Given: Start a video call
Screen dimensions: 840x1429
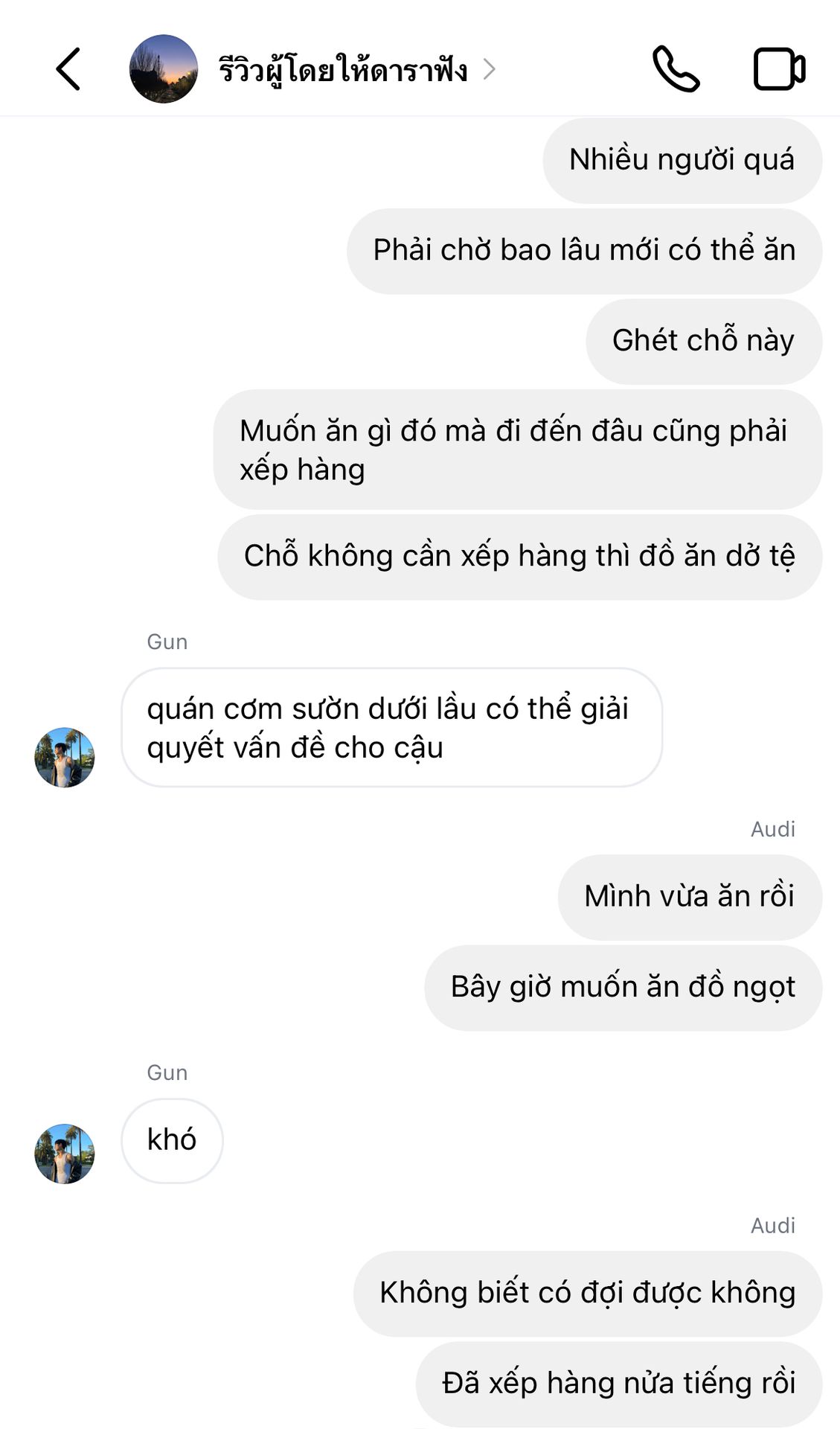Looking at the screenshot, I should pos(779,69).
